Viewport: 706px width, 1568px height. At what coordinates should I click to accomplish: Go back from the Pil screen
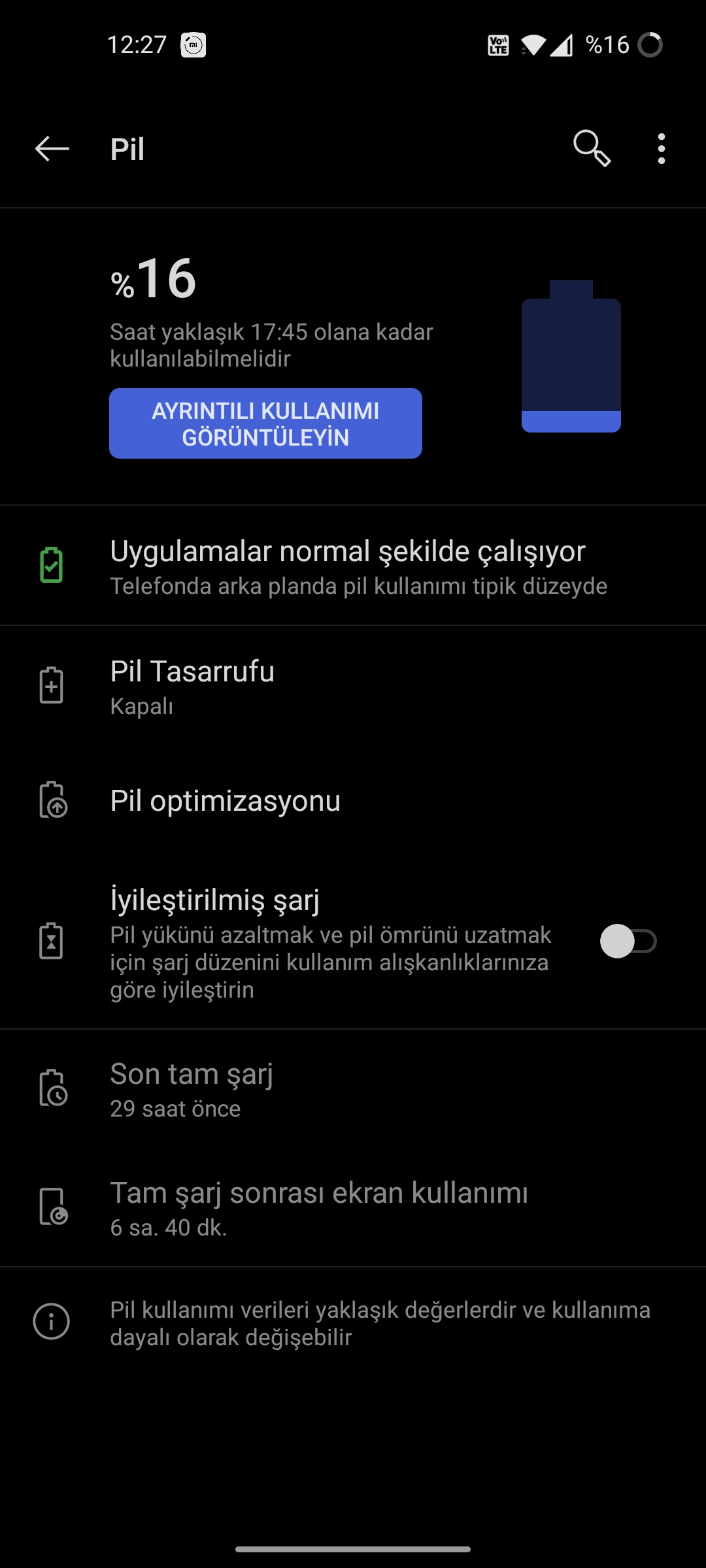(x=52, y=149)
